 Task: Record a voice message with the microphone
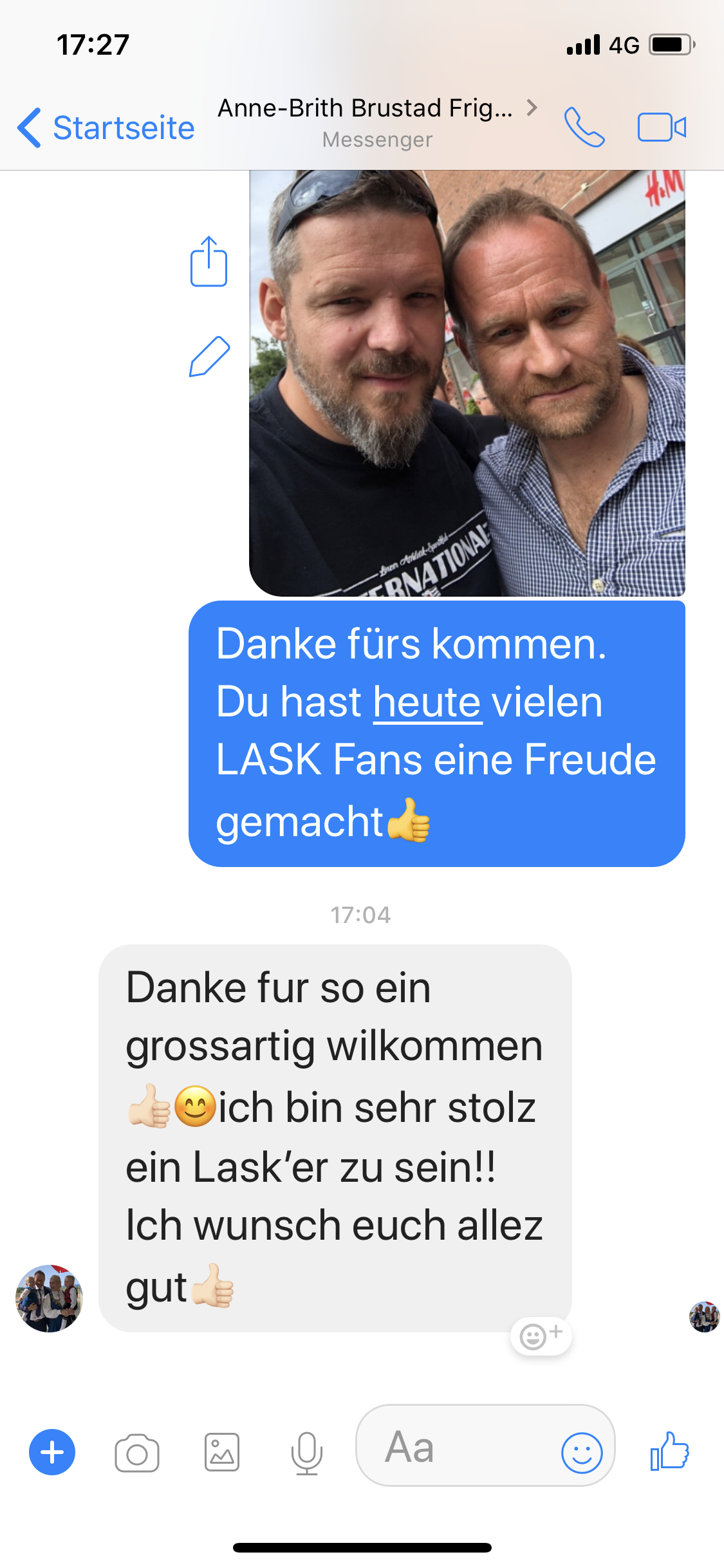[x=307, y=1453]
